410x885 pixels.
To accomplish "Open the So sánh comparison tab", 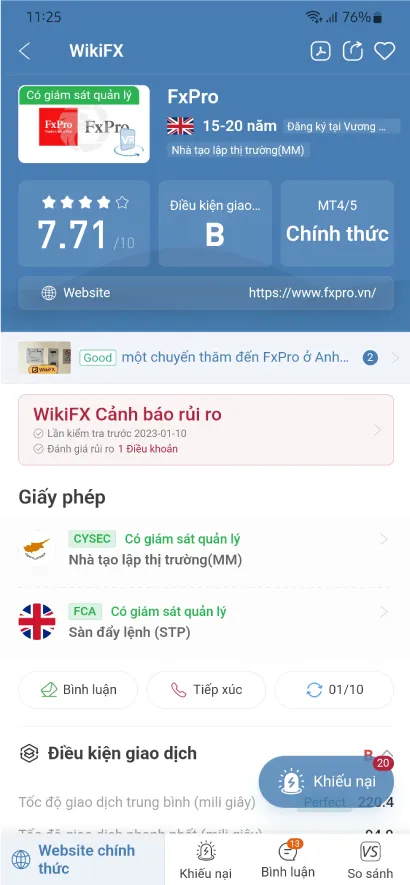I will 370,860.
